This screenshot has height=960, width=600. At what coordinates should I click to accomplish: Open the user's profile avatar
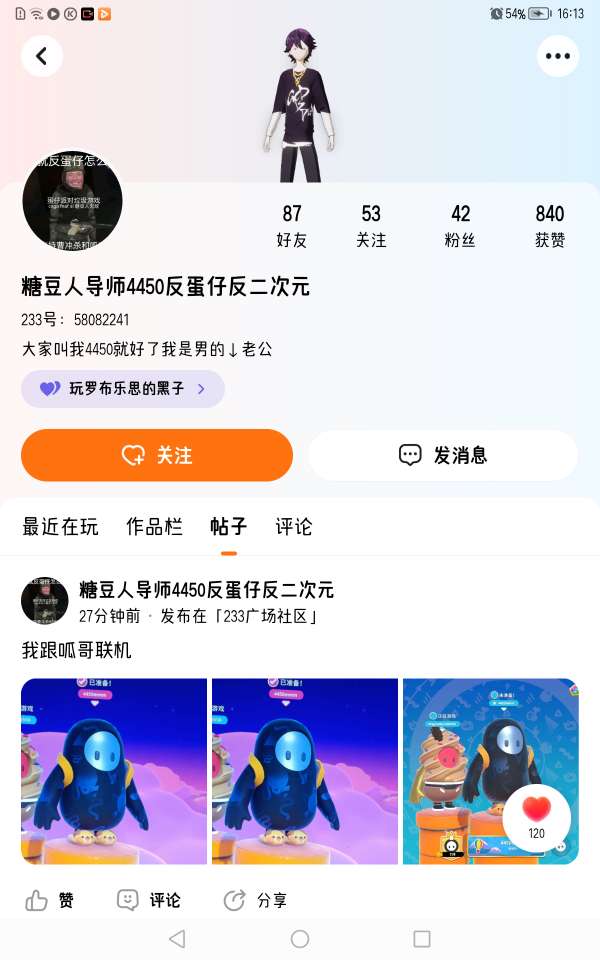point(72,201)
